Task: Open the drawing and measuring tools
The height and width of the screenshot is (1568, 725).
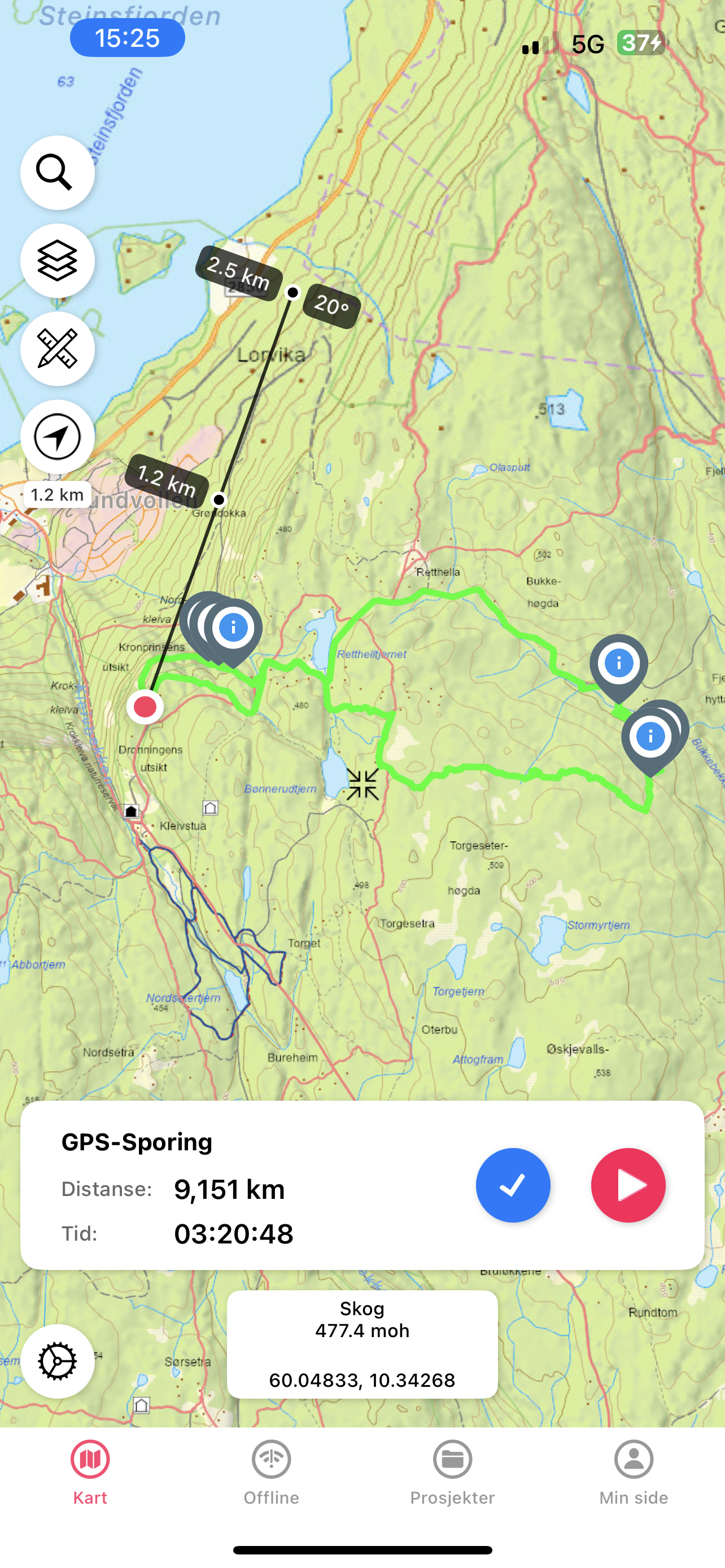Action: coord(57,349)
